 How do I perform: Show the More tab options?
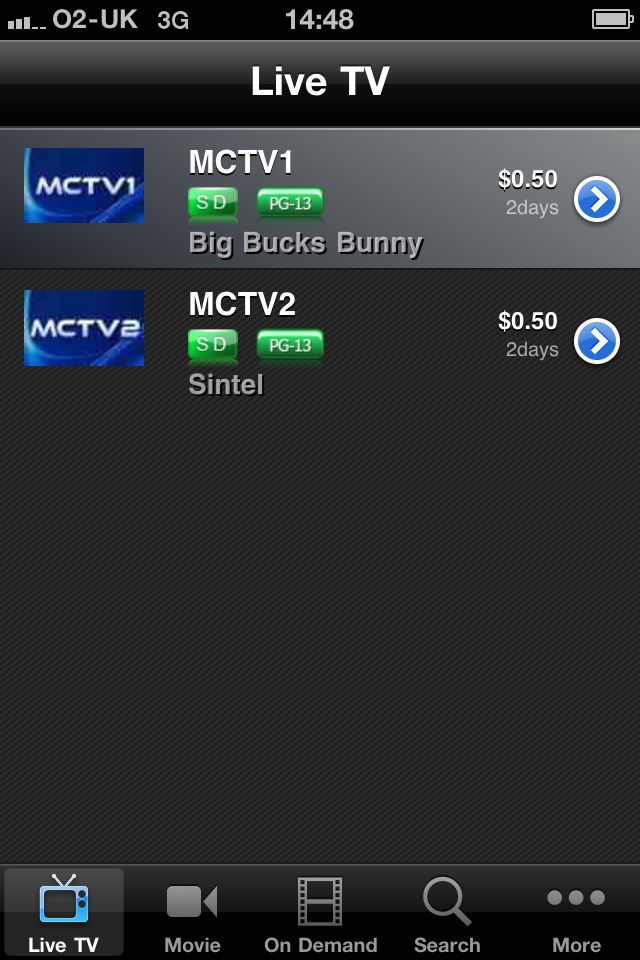coord(576,913)
